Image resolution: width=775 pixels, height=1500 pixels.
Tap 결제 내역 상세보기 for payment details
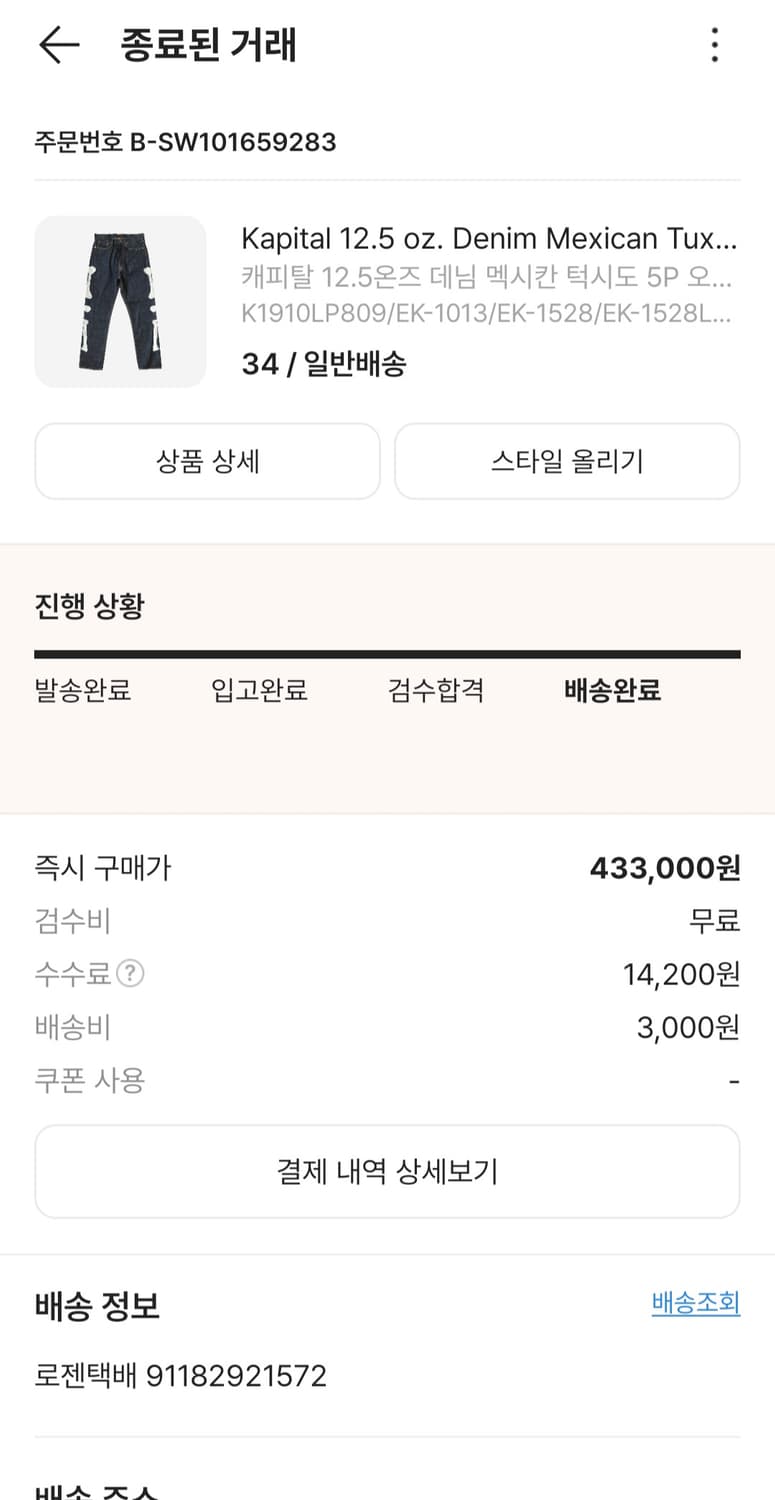pos(387,1170)
